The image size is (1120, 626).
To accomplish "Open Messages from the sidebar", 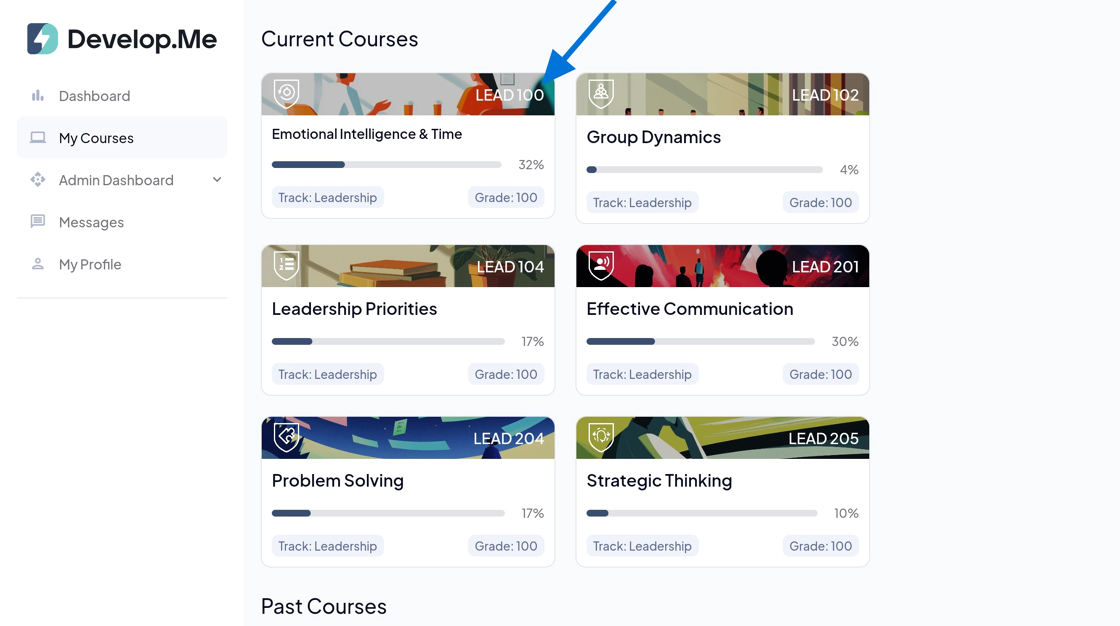I will [91, 222].
